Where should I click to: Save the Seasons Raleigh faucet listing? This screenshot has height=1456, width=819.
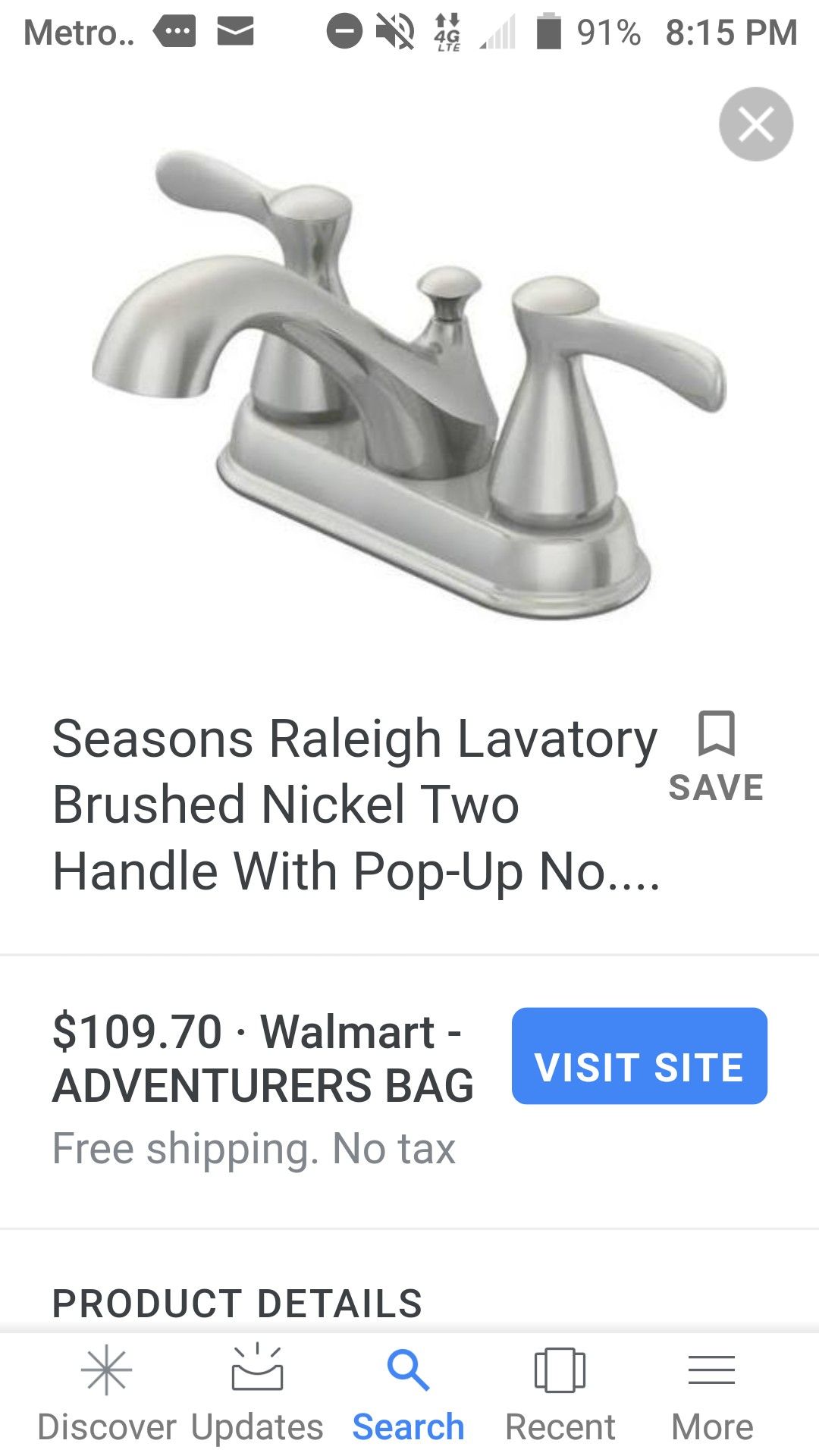716,757
